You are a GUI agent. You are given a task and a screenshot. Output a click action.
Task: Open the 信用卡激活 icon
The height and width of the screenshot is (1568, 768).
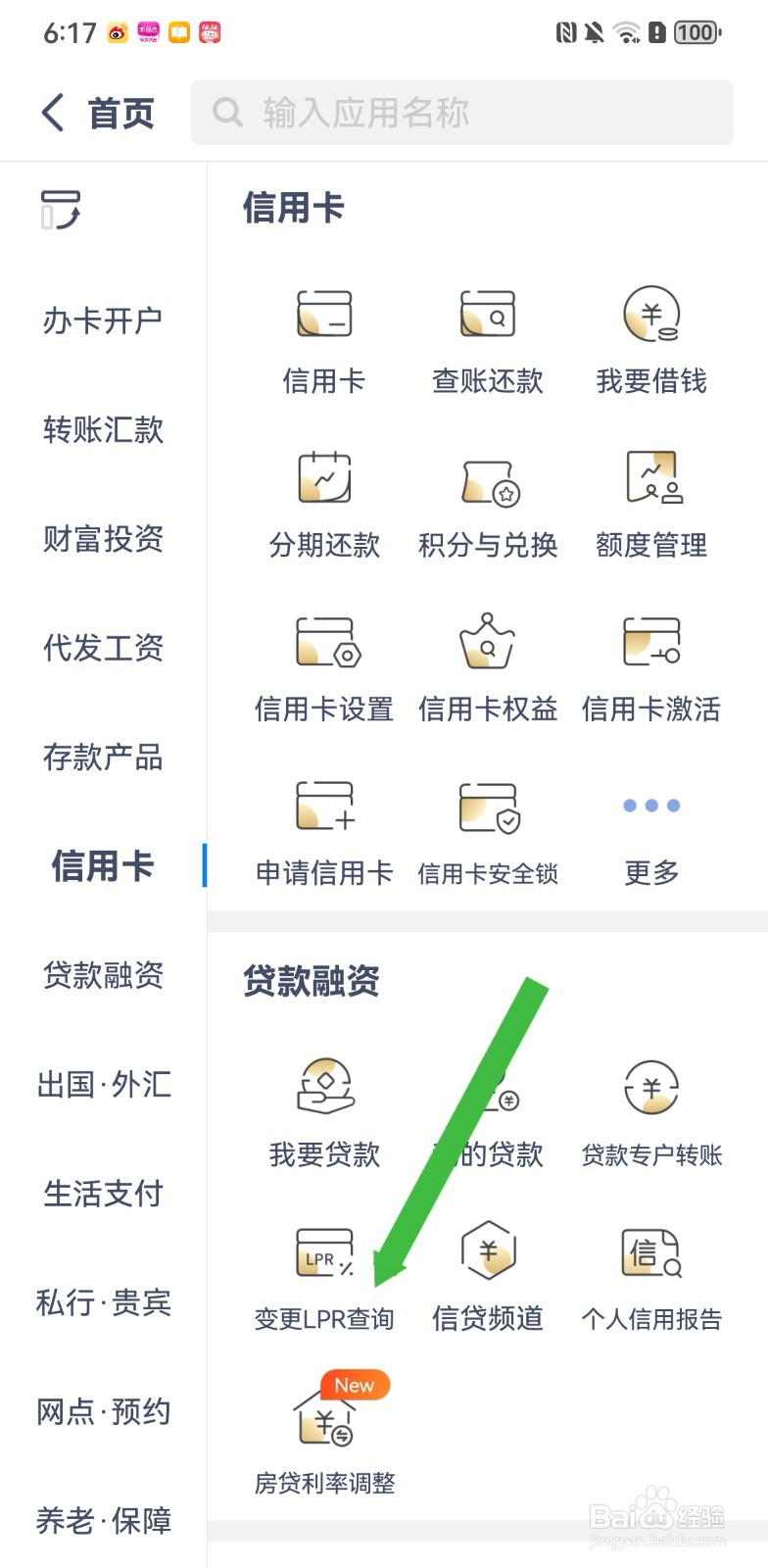click(x=650, y=666)
